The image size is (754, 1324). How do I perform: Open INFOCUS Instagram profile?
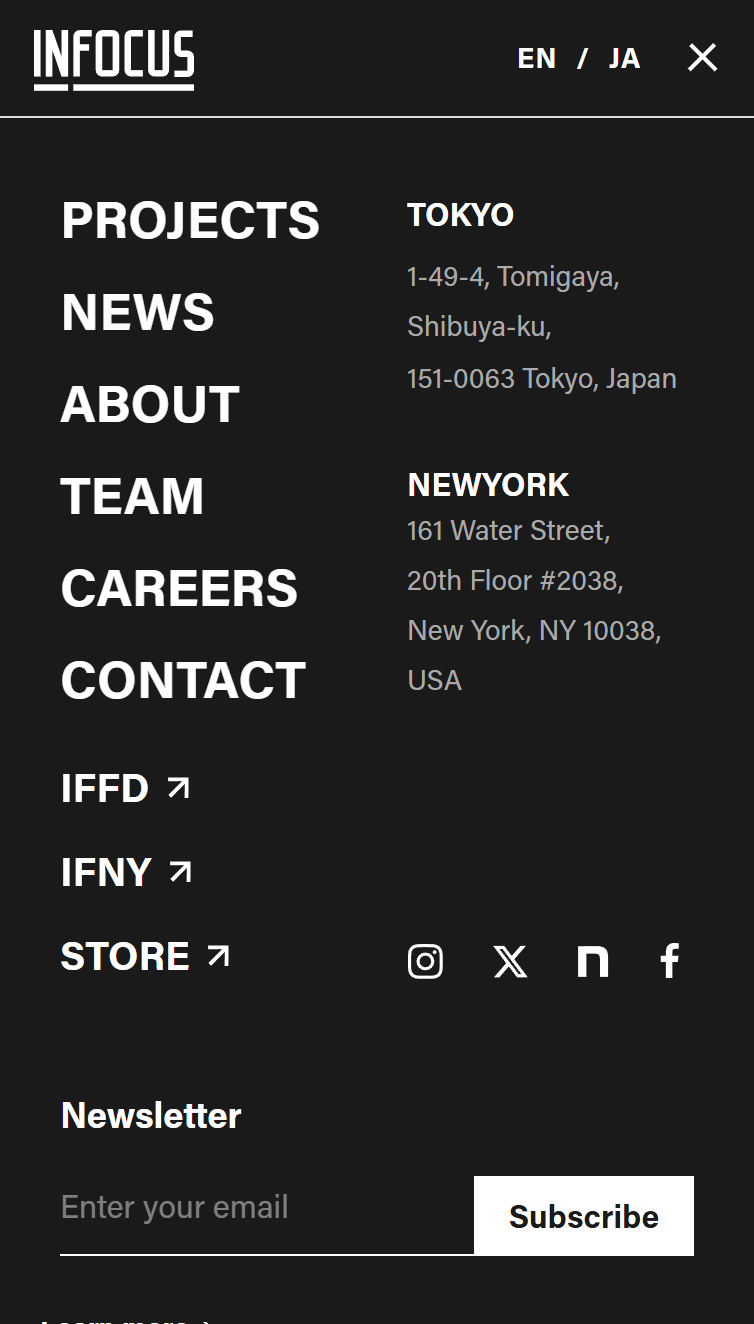pos(425,961)
